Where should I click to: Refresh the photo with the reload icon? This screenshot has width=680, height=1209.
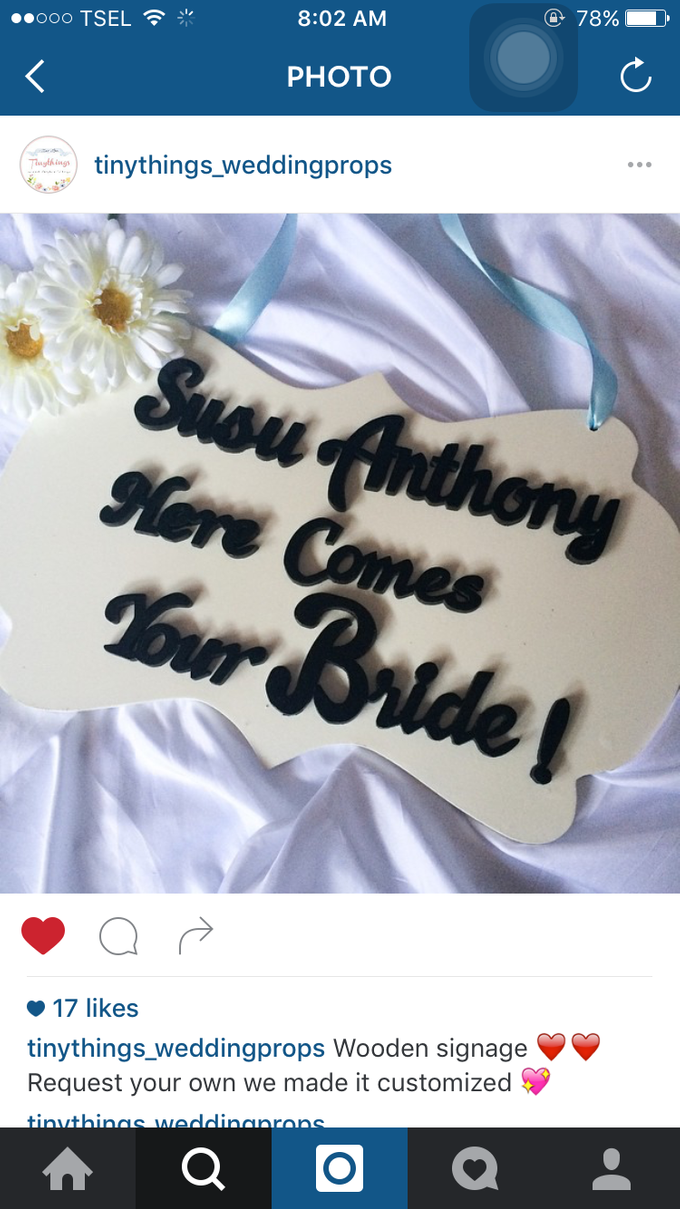tap(636, 76)
